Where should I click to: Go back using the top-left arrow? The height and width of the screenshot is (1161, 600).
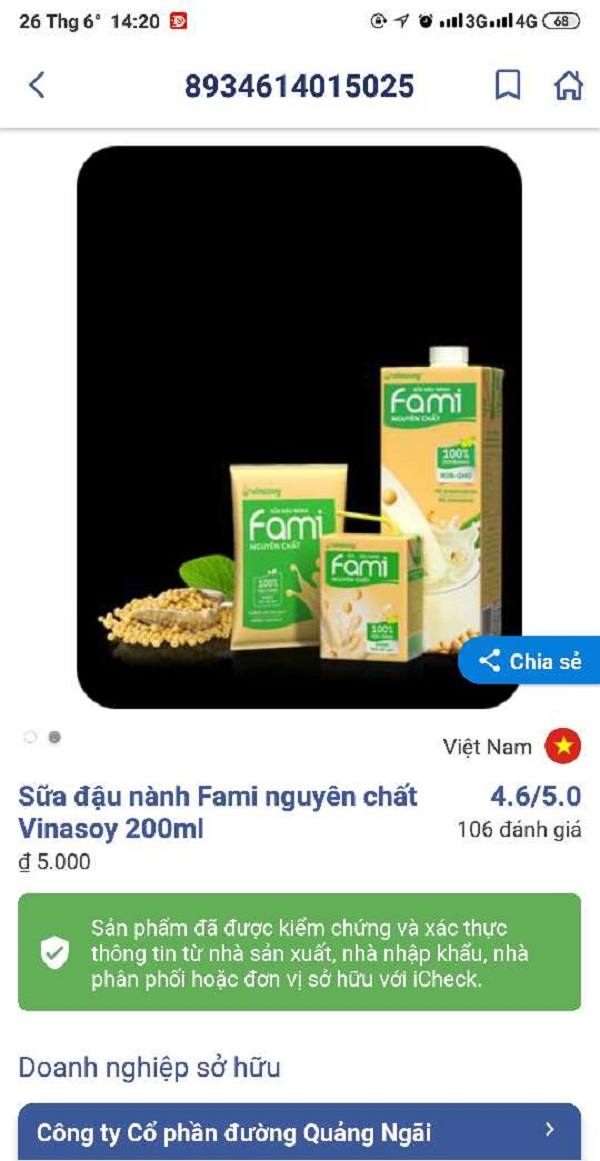pos(37,86)
